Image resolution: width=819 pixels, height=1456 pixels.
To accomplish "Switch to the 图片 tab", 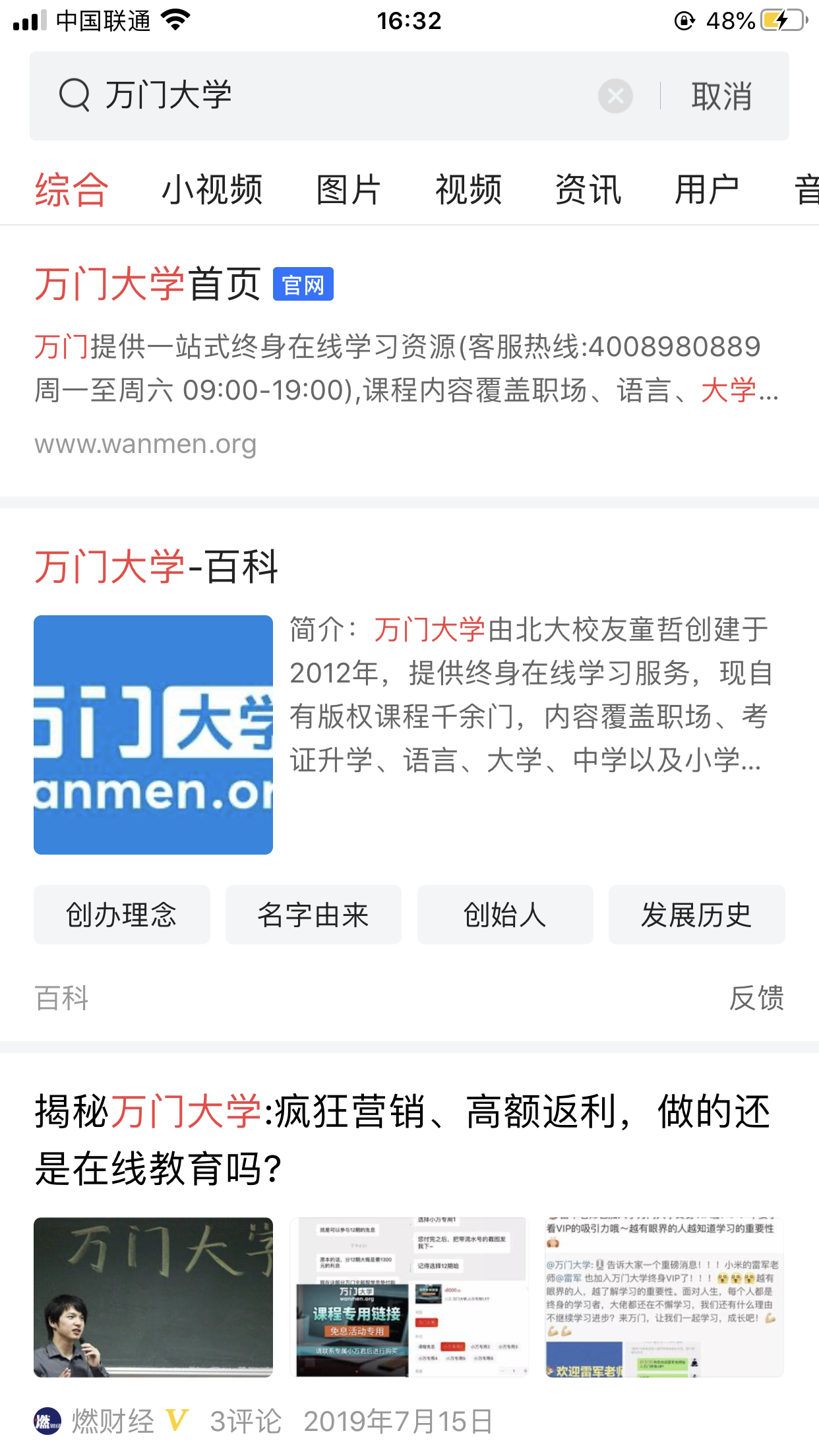I will click(348, 190).
